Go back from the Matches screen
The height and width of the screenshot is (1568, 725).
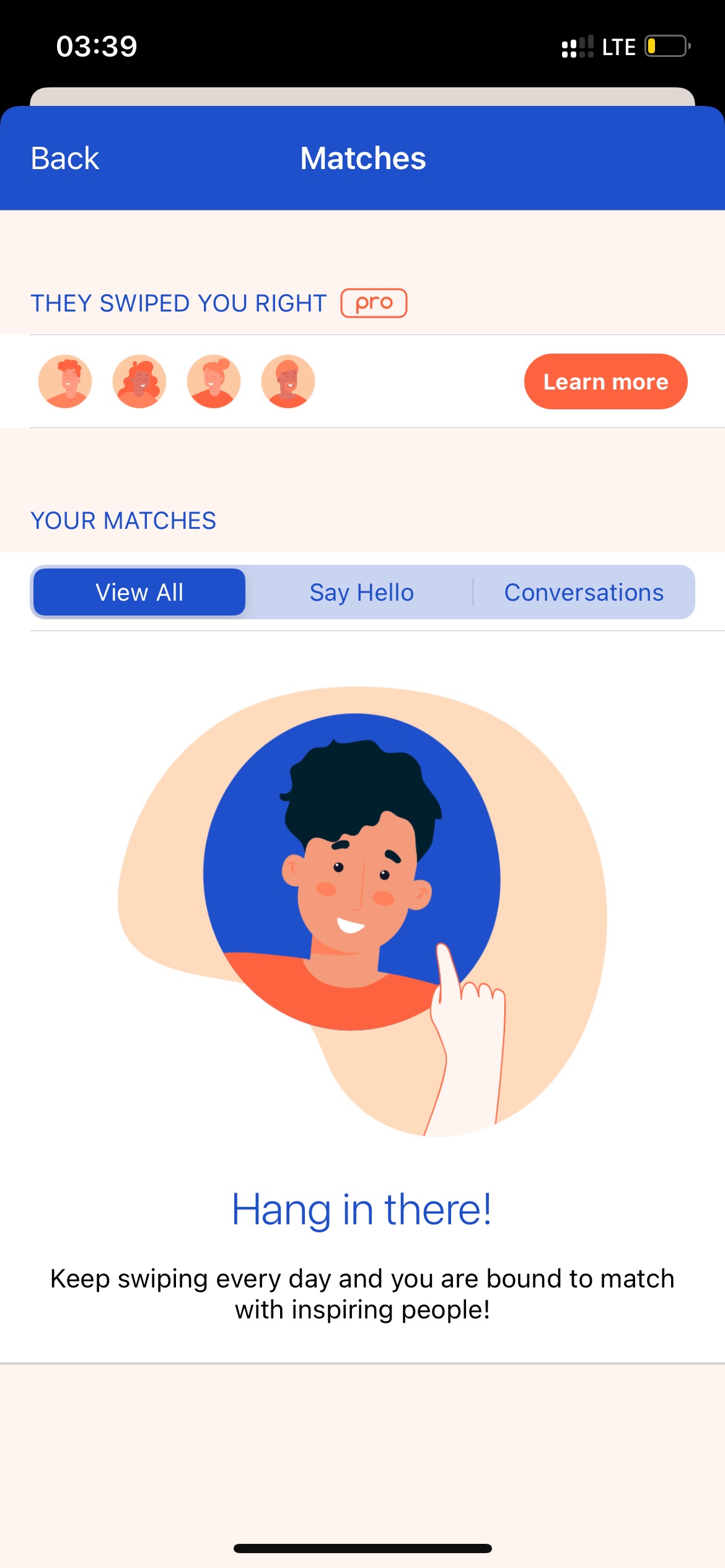(65, 159)
